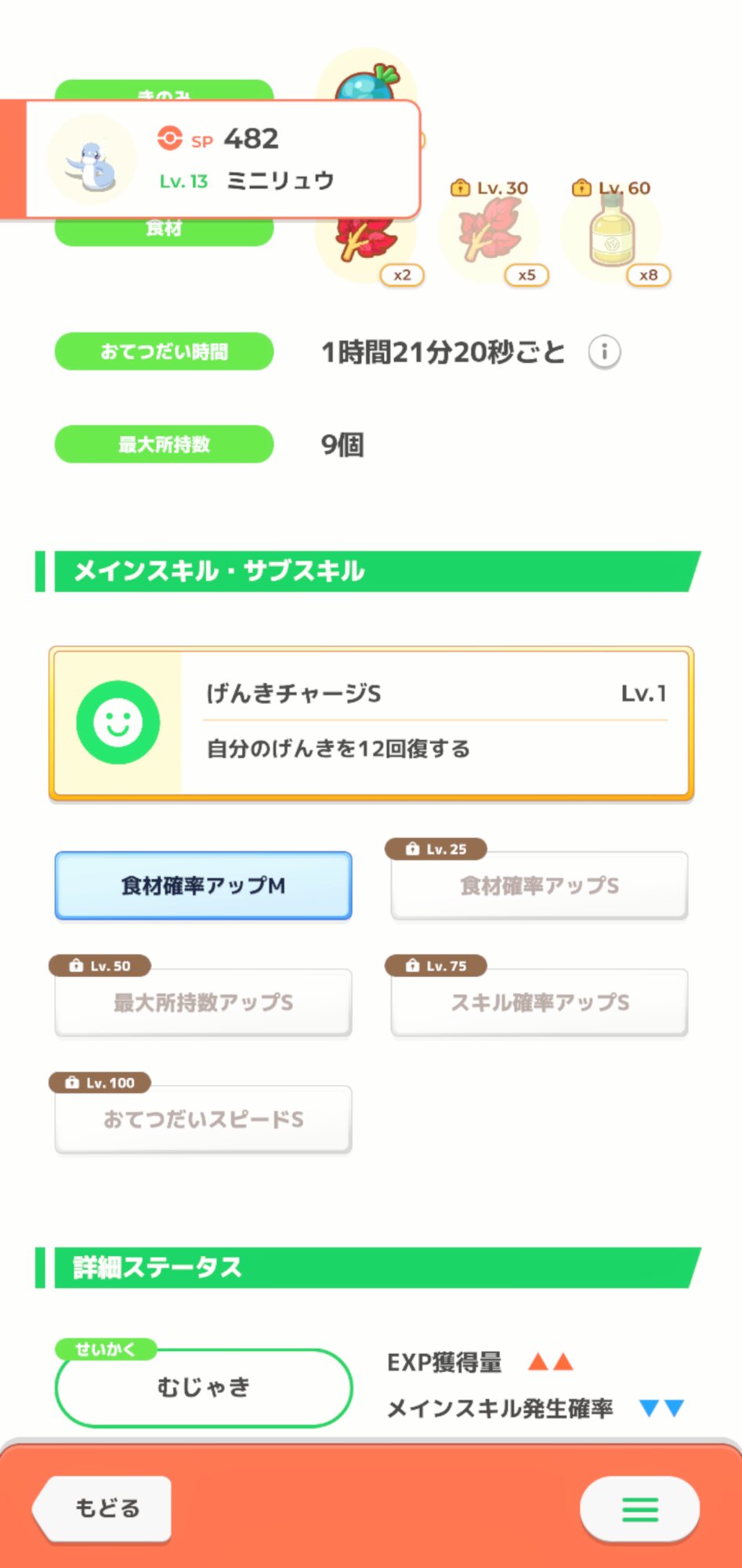Open the hamburger menu button

(x=639, y=1508)
